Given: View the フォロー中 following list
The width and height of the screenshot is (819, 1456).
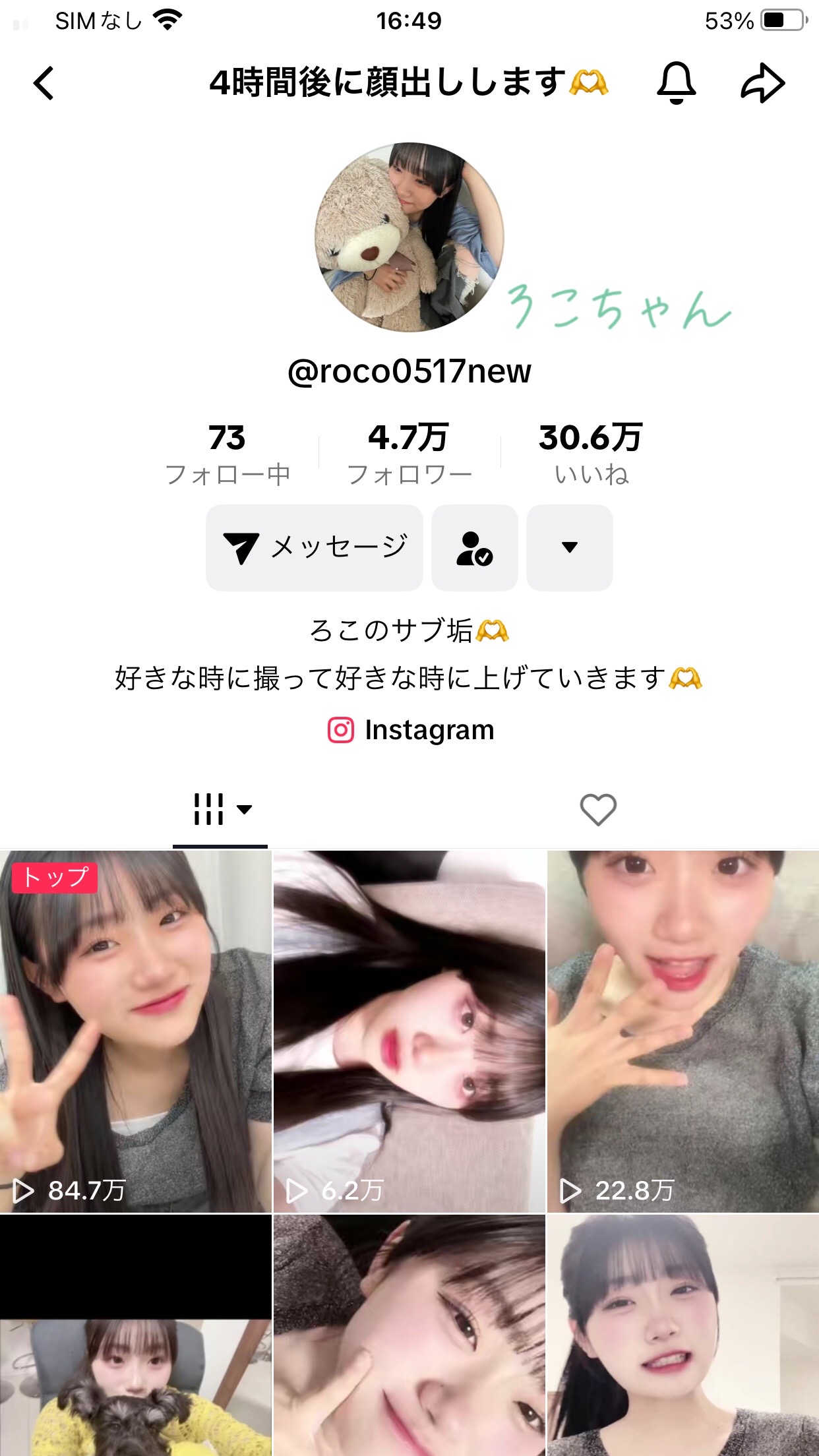Looking at the screenshot, I should (227, 454).
